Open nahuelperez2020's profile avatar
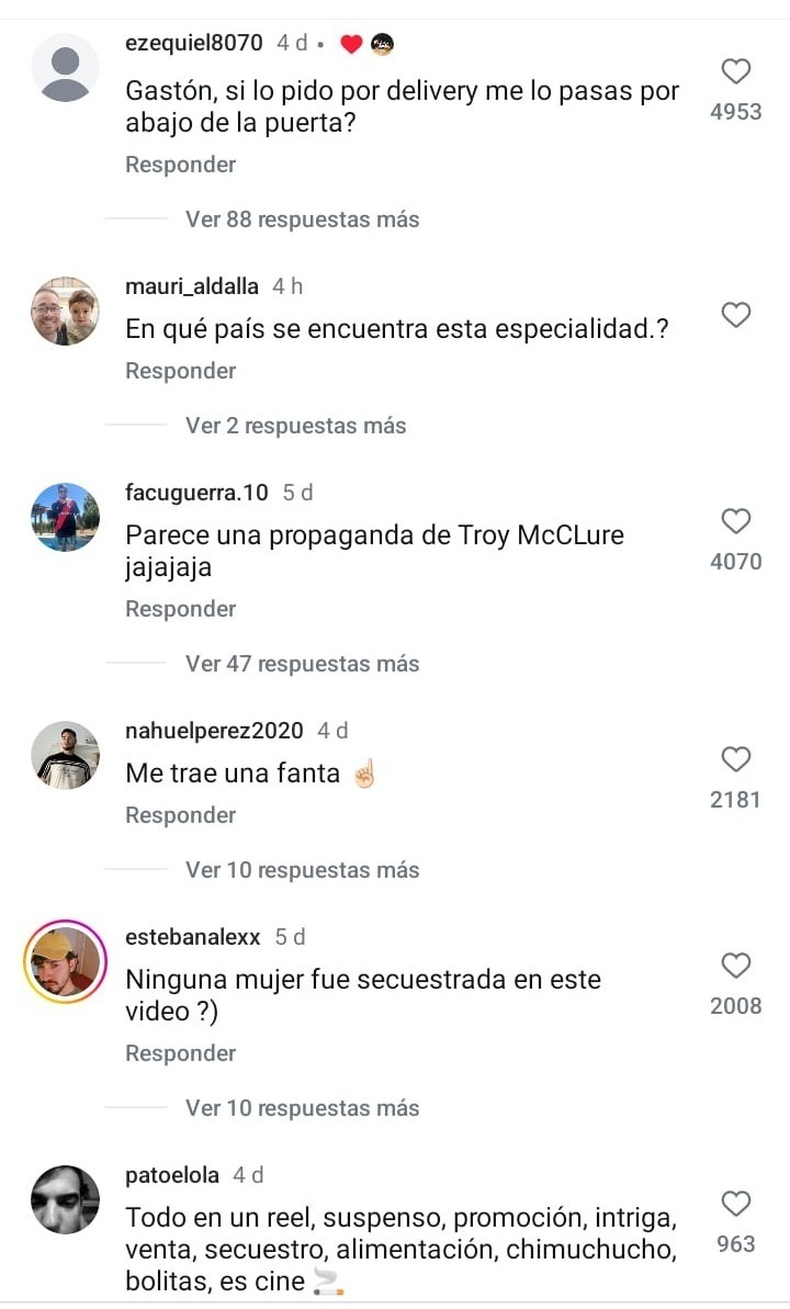Viewport: 790px width, 1309px height. coord(65,755)
